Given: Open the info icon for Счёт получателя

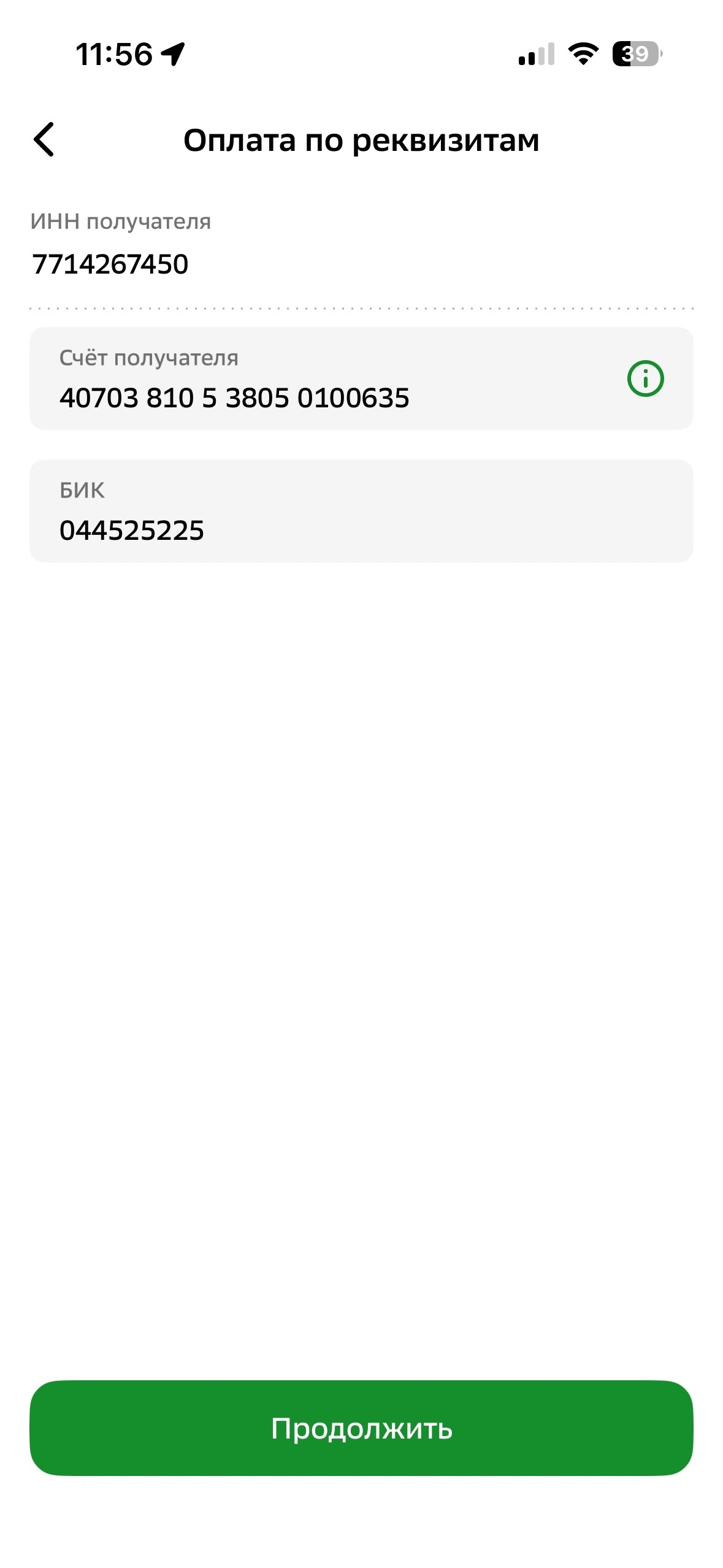Looking at the screenshot, I should click(645, 379).
